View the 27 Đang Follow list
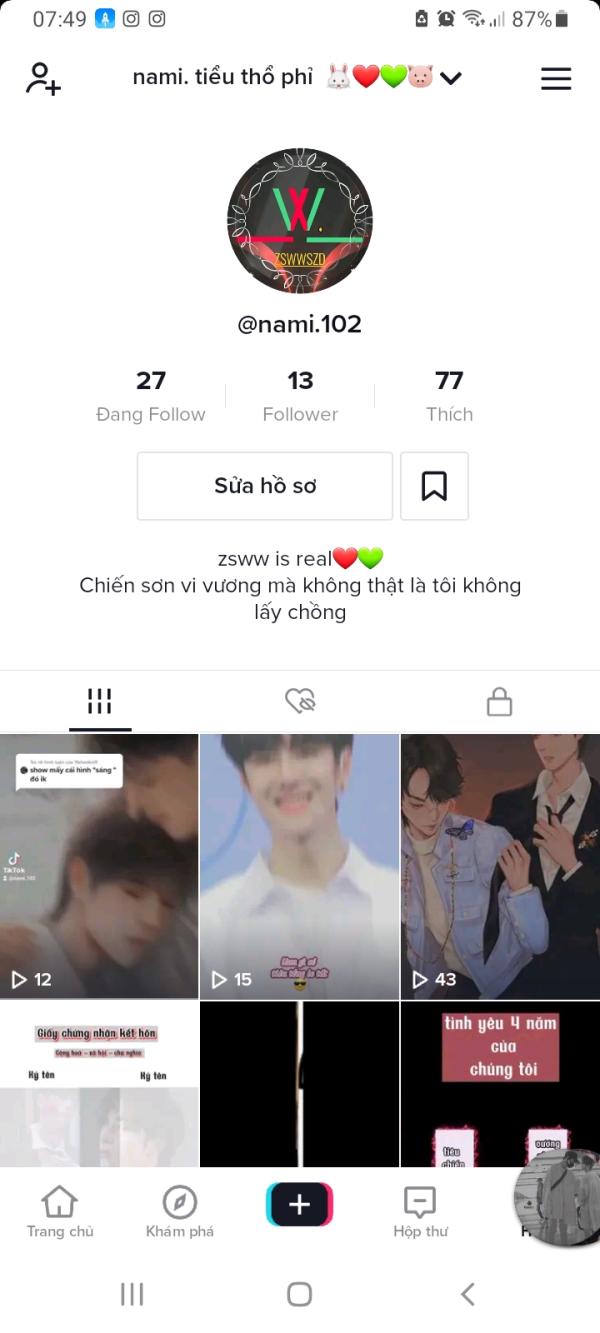This screenshot has height=1333, width=600. pos(151,396)
